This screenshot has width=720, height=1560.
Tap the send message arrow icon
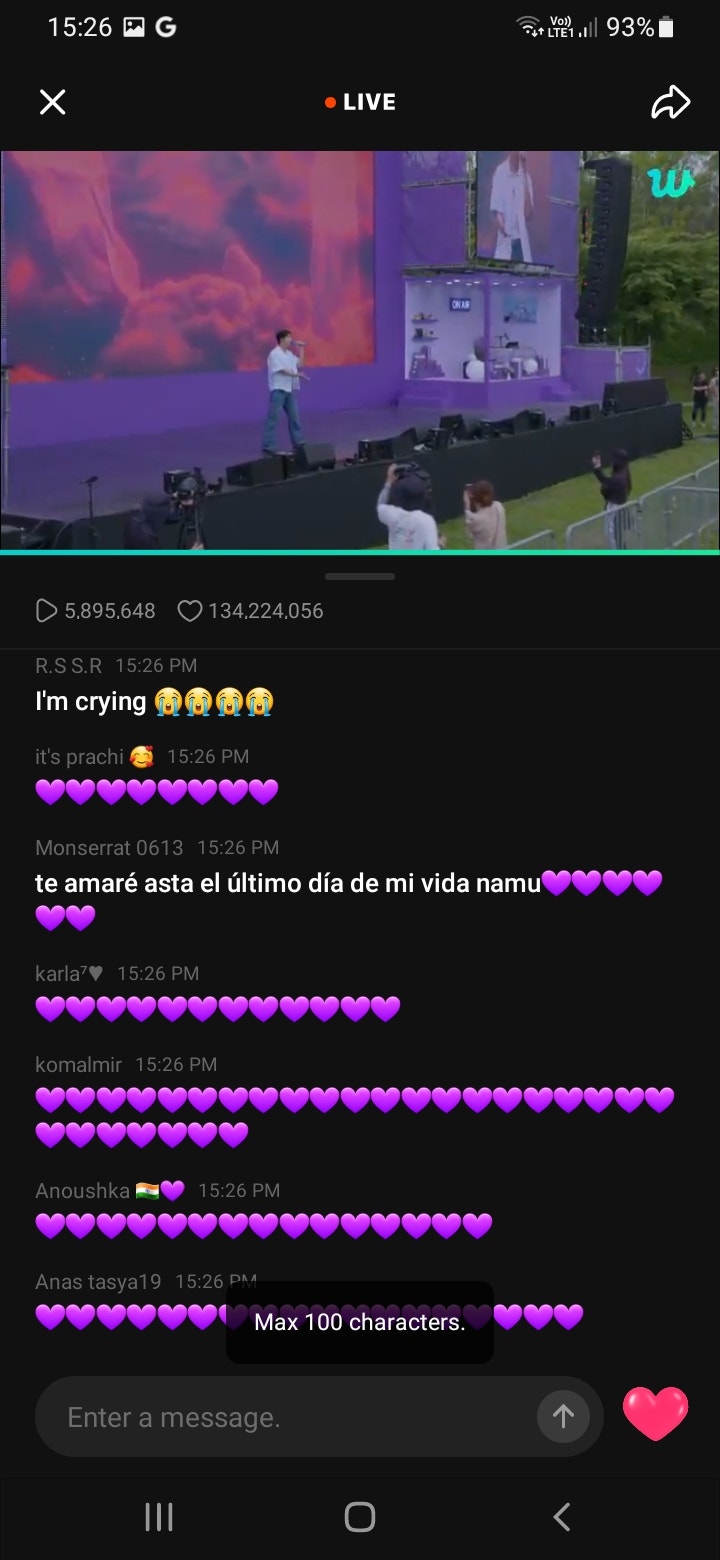pyautogui.click(x=563, y=1415)
